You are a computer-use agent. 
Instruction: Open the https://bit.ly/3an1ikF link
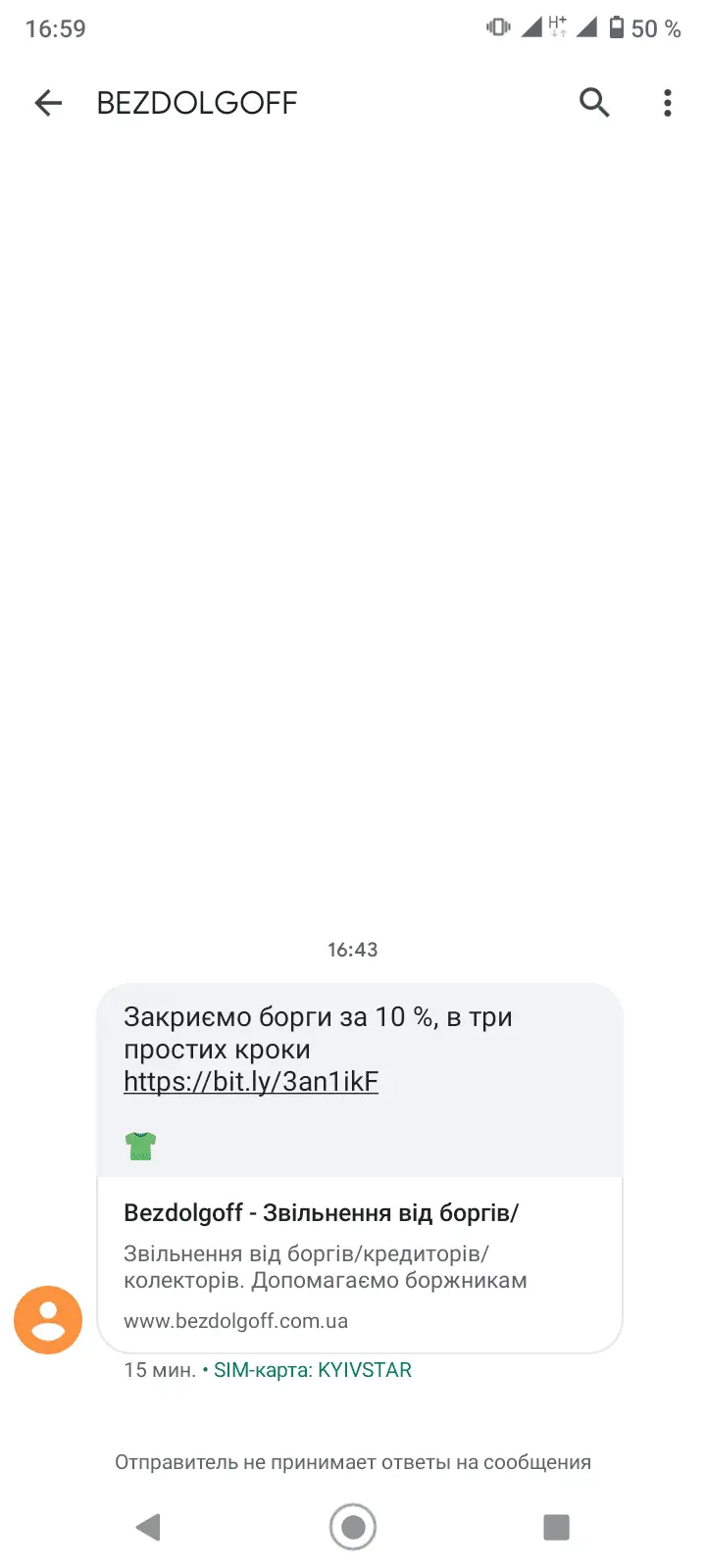251,1082
